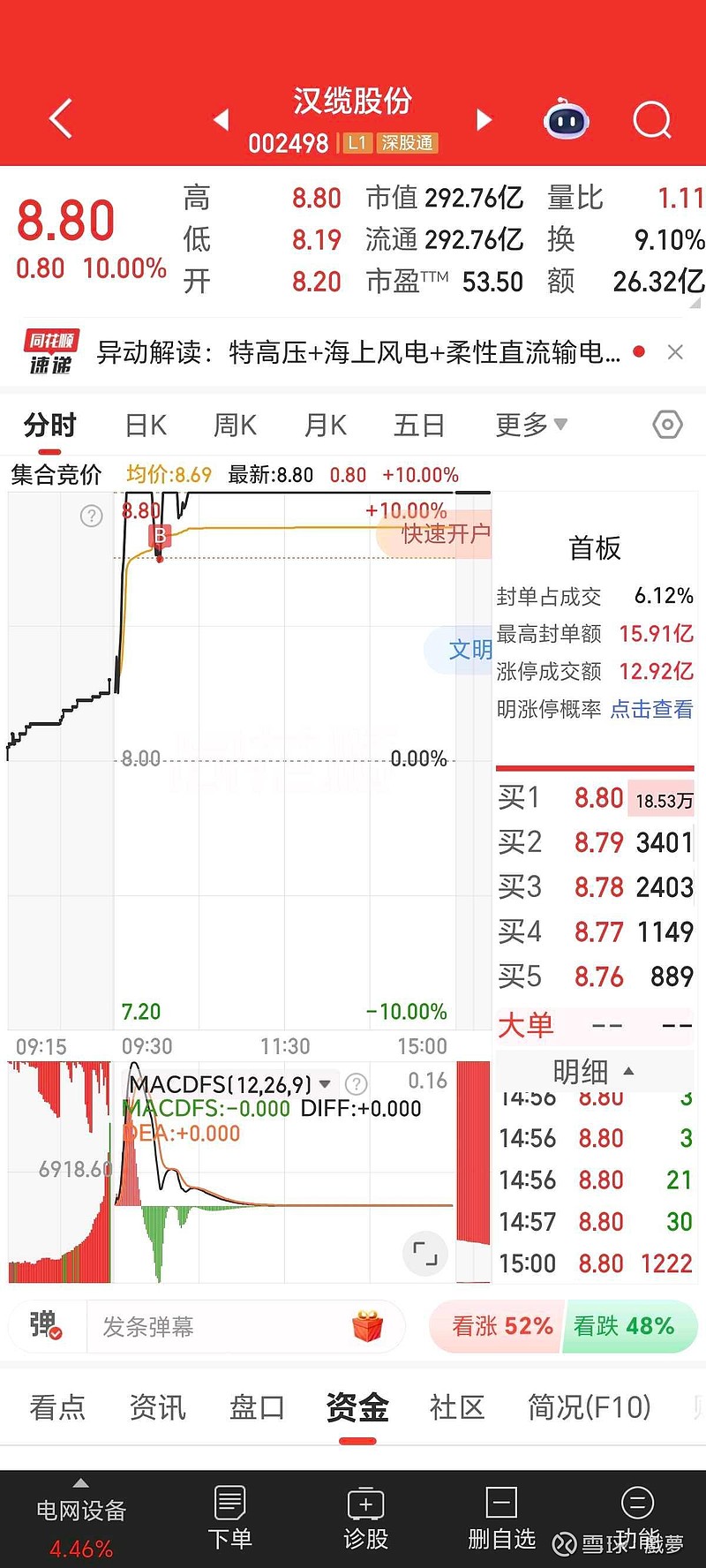Remove stock via 删自选

coord(501,1517)
